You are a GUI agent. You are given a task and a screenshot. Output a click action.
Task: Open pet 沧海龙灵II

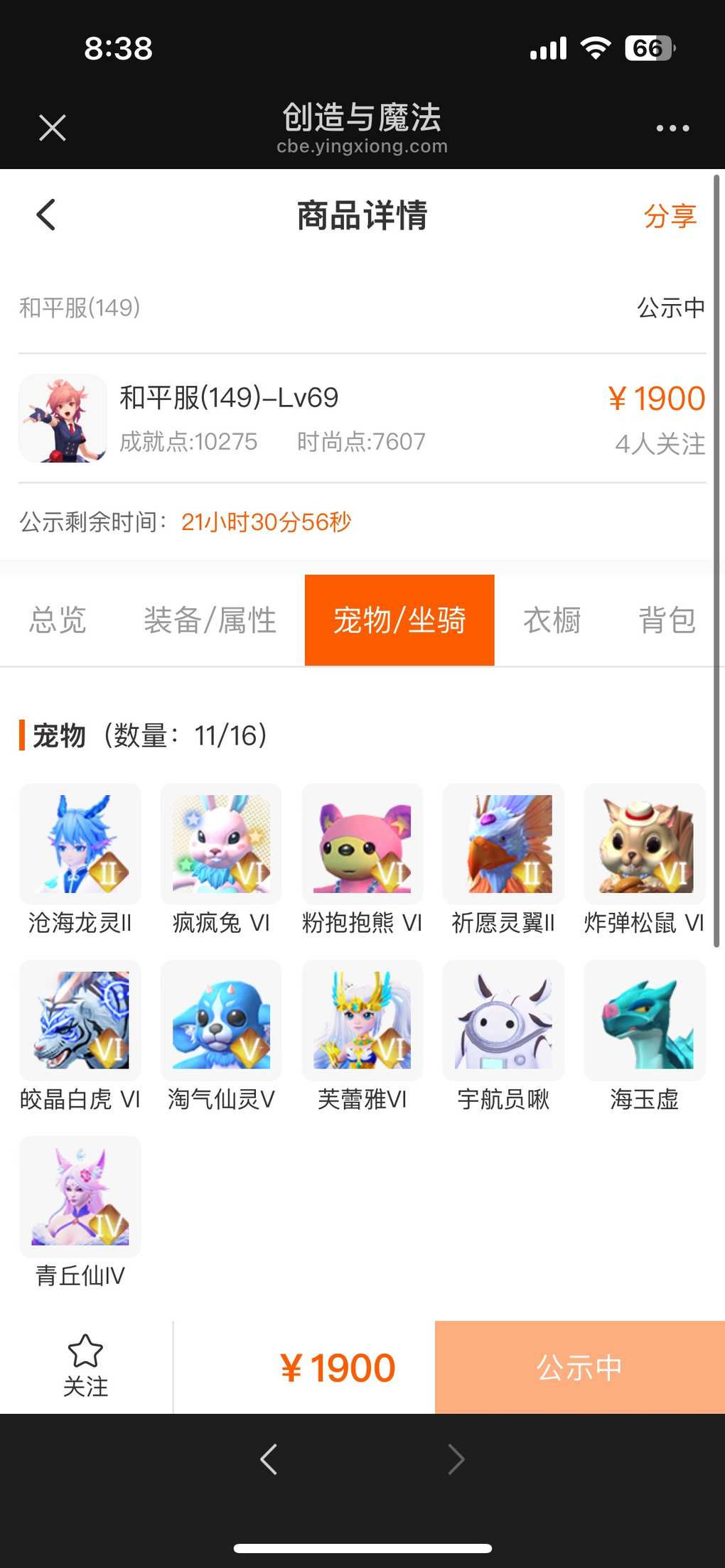point(80,844)
